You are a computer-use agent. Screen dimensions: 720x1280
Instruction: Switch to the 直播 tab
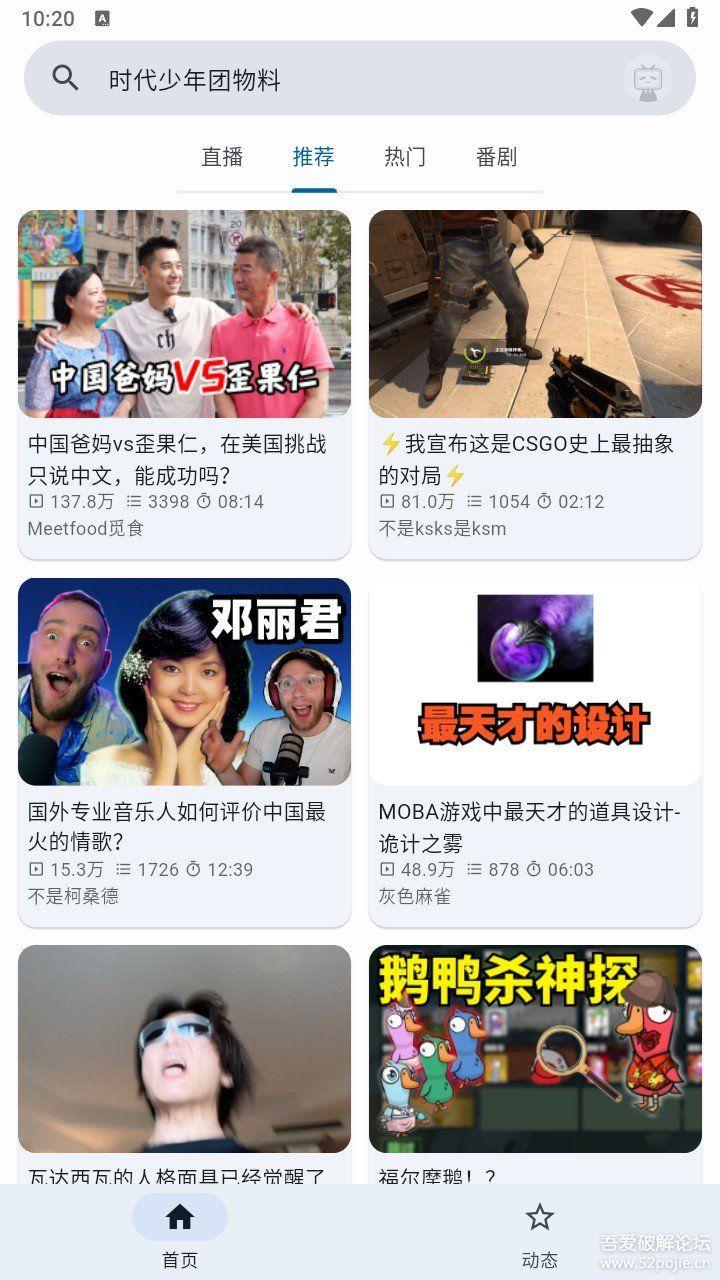click(x=222, y=157)
